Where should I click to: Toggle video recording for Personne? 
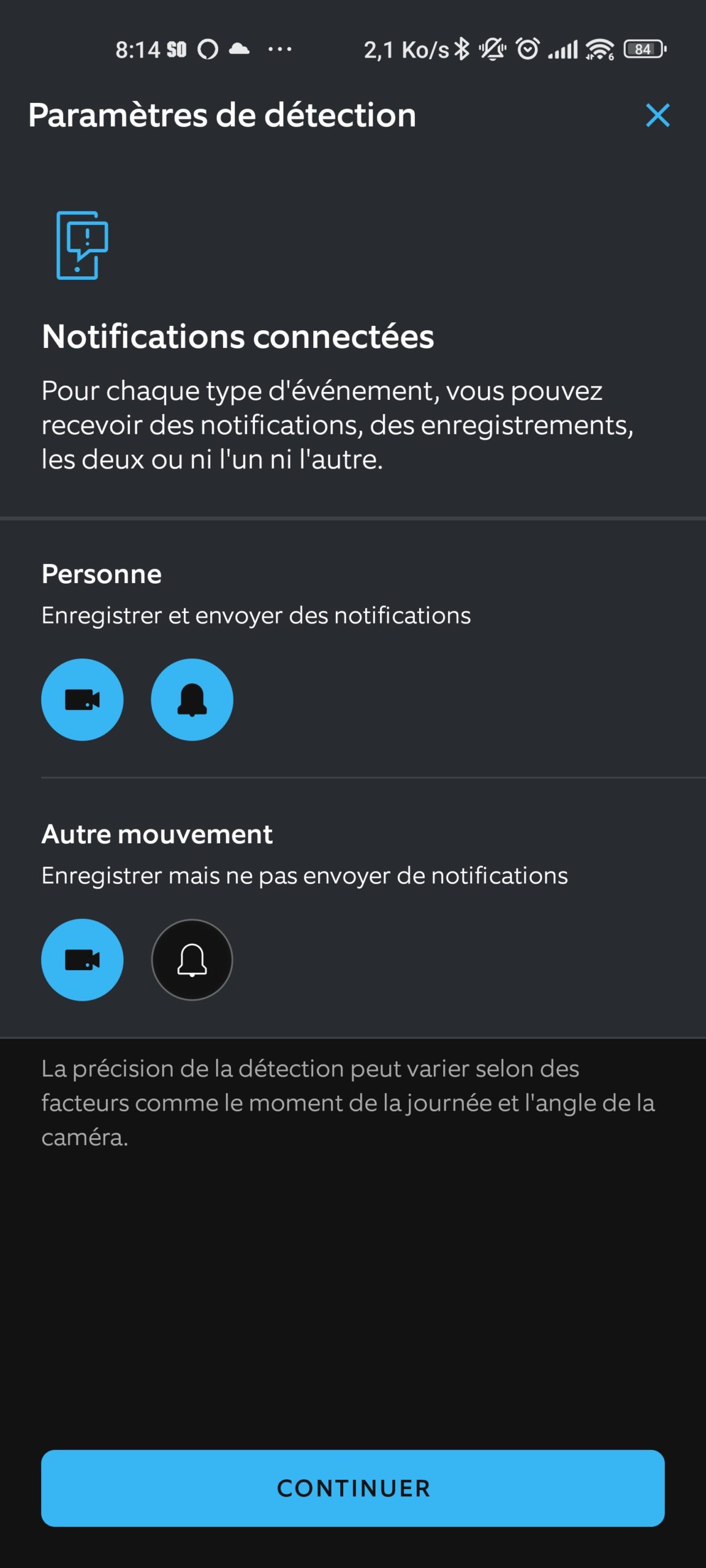coord(82,699)
